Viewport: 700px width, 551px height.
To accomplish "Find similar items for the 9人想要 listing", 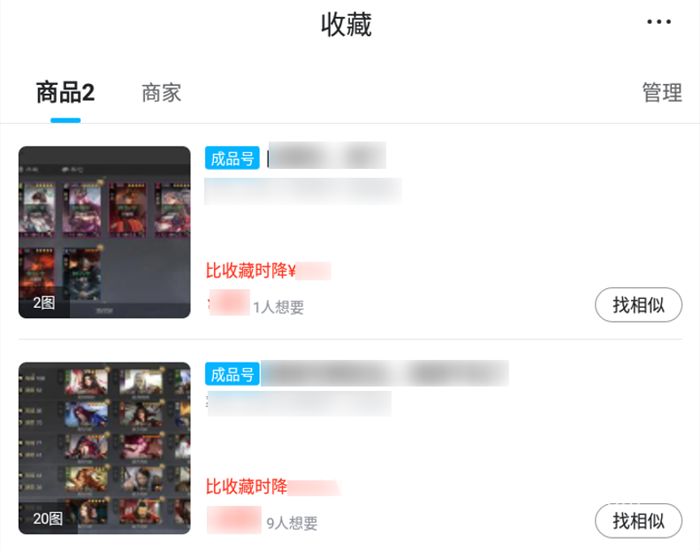I will [x=638, y=521].
